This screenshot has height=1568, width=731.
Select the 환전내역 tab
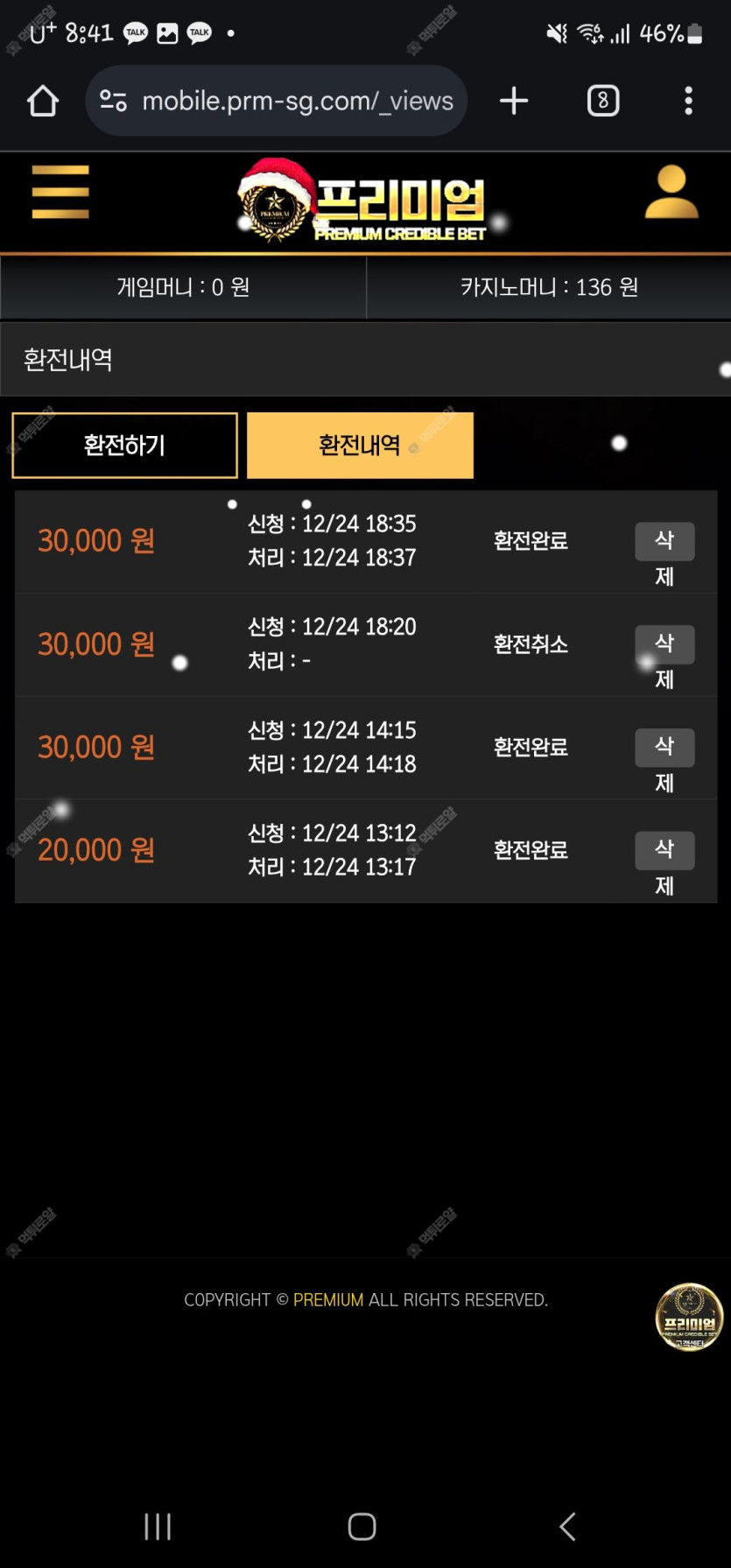[360, 446]
